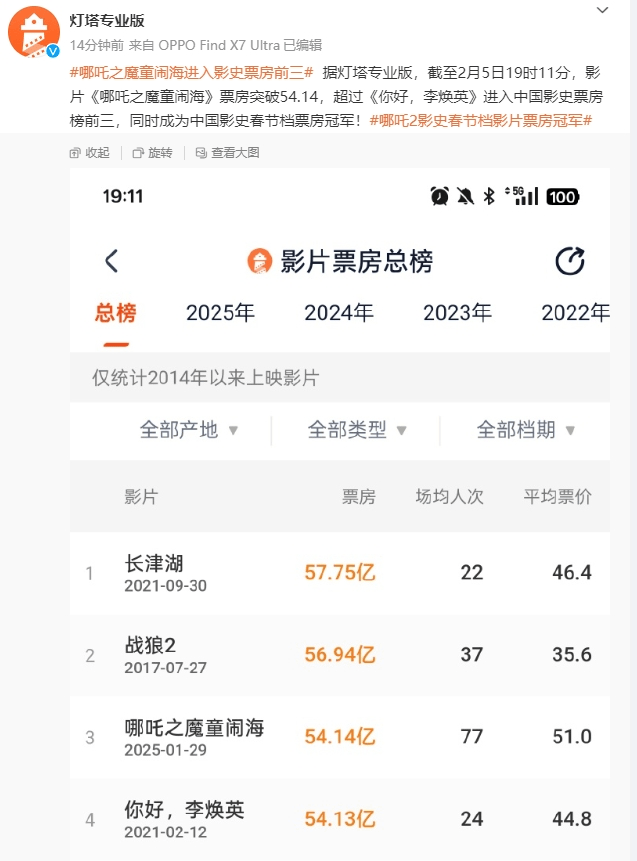This screenshot has height=861, width=637.
Task: Collapse the image with 收起
Action: [89, 153]
